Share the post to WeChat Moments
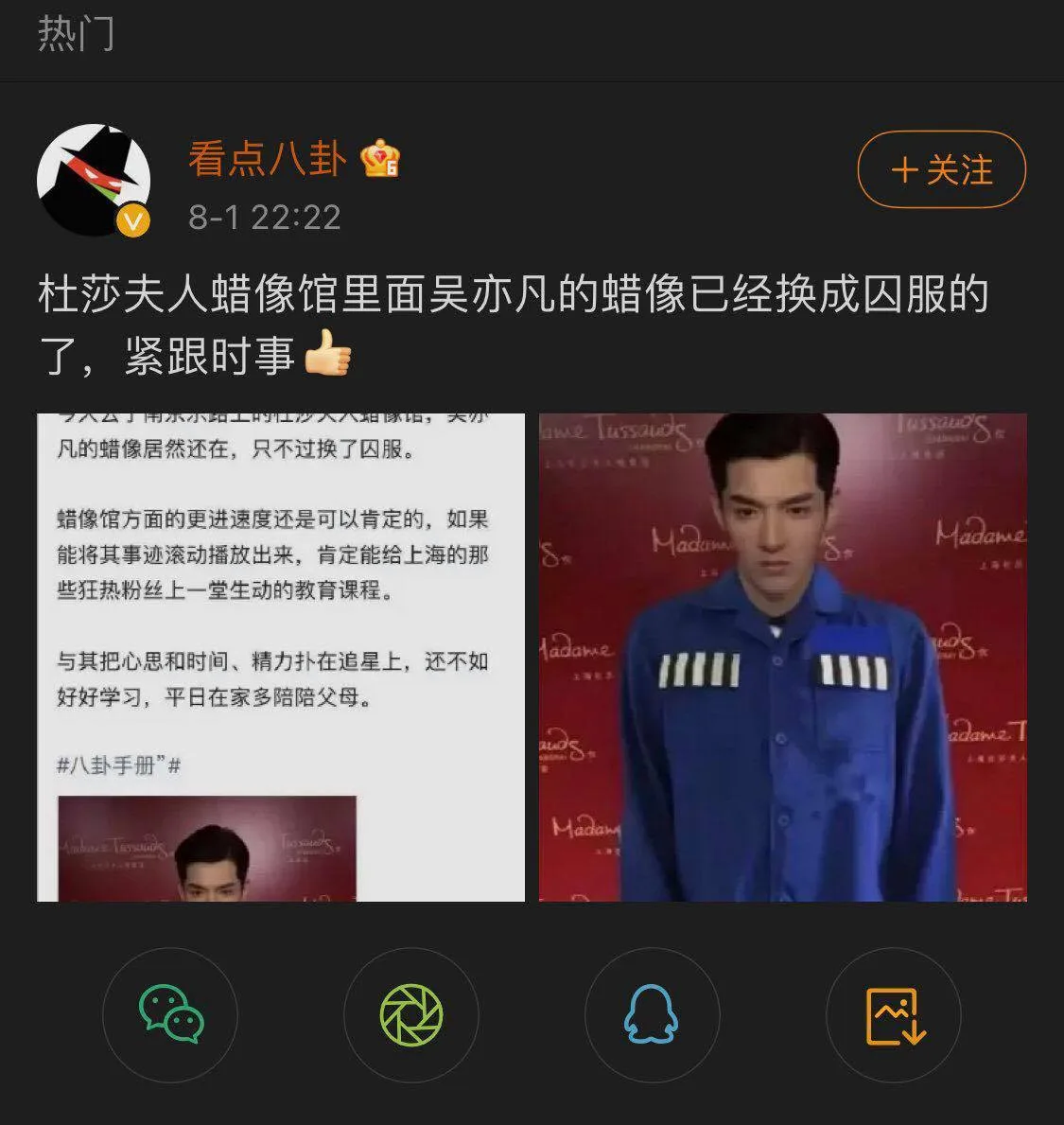The width and height of the screenshot is (1064, 1125). [411, 1015]
